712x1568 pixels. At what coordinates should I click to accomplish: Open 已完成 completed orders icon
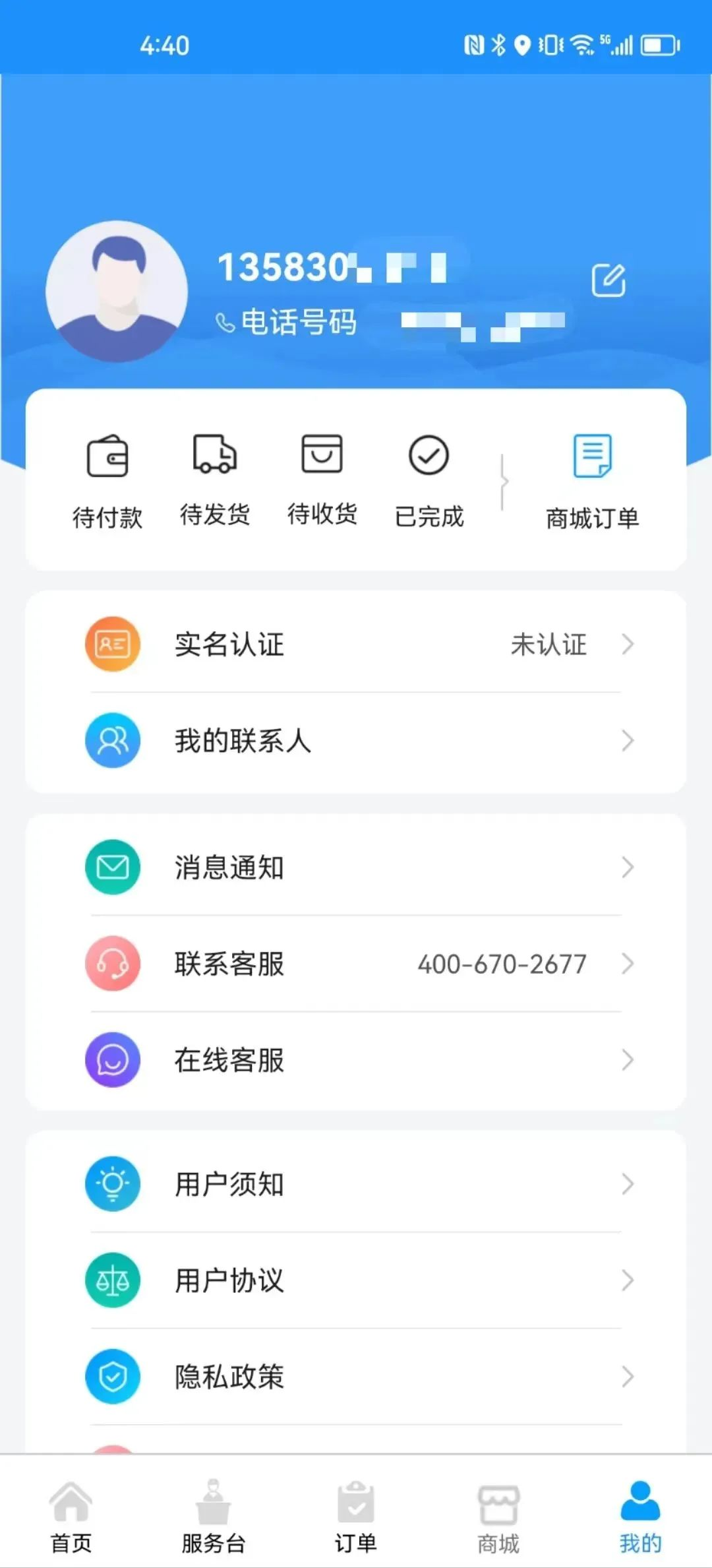(x=429, y=455)
